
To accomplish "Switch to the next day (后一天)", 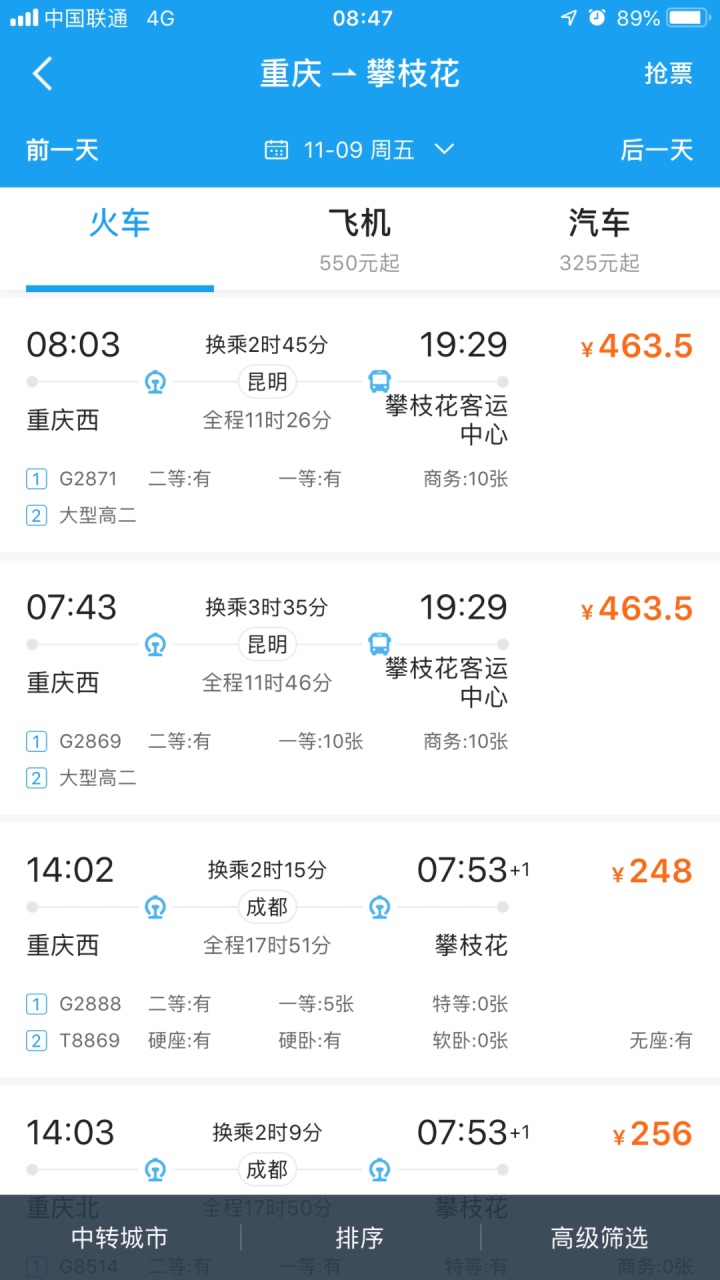I will point(657,150).
